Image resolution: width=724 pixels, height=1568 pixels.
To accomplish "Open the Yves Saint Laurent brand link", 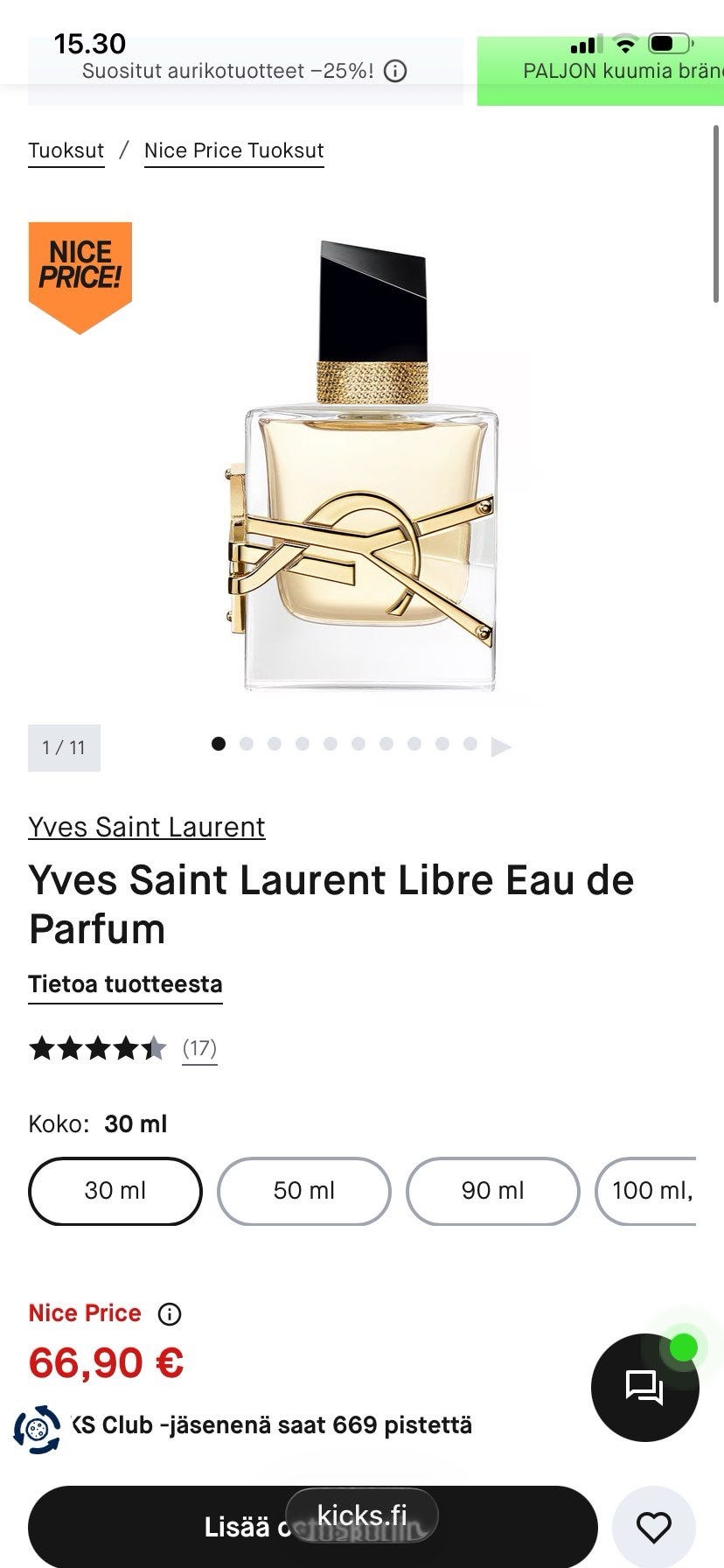I will pyautogui.click(x=146, y=827).
